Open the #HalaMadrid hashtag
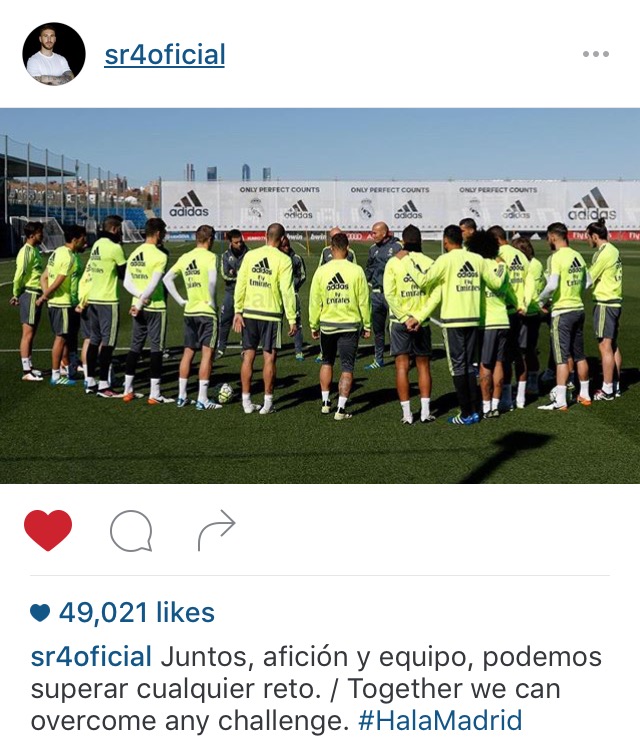This screenshot has height=740, width=640. [x=440, y=721]
